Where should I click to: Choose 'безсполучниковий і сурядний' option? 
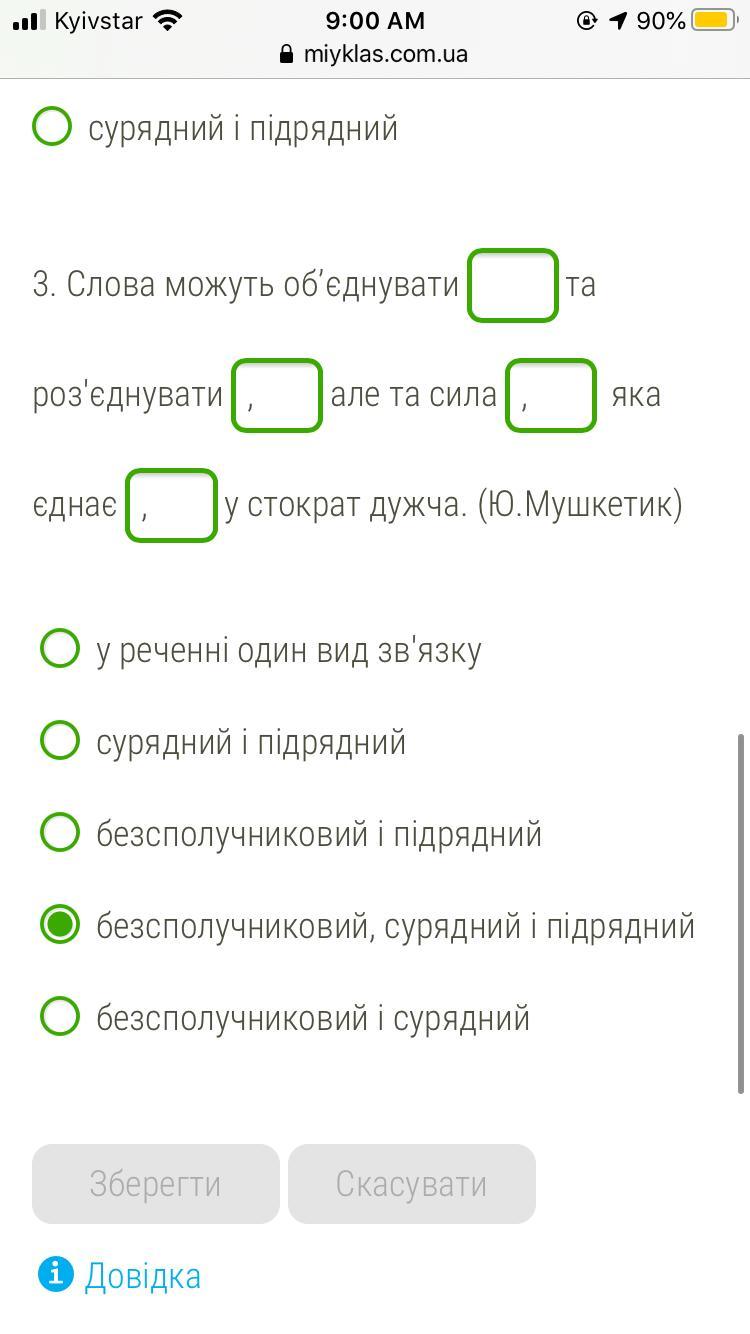pyautogui.click(x=60, y=1017)
